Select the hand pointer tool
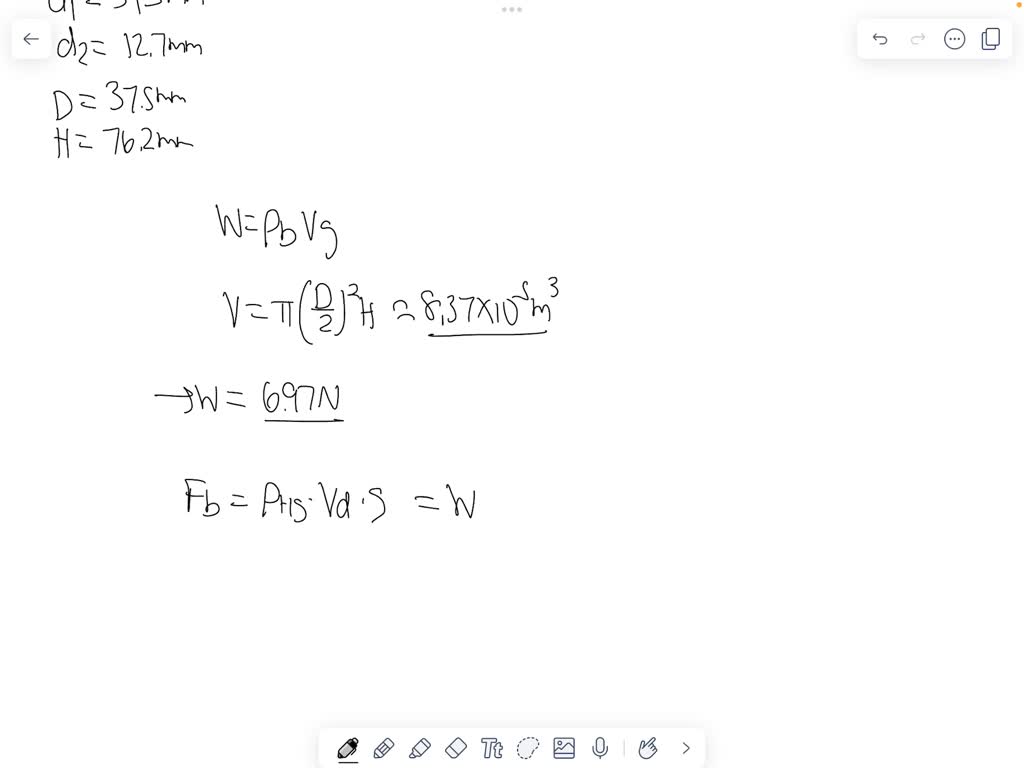1024x768 pixels. 647,748
